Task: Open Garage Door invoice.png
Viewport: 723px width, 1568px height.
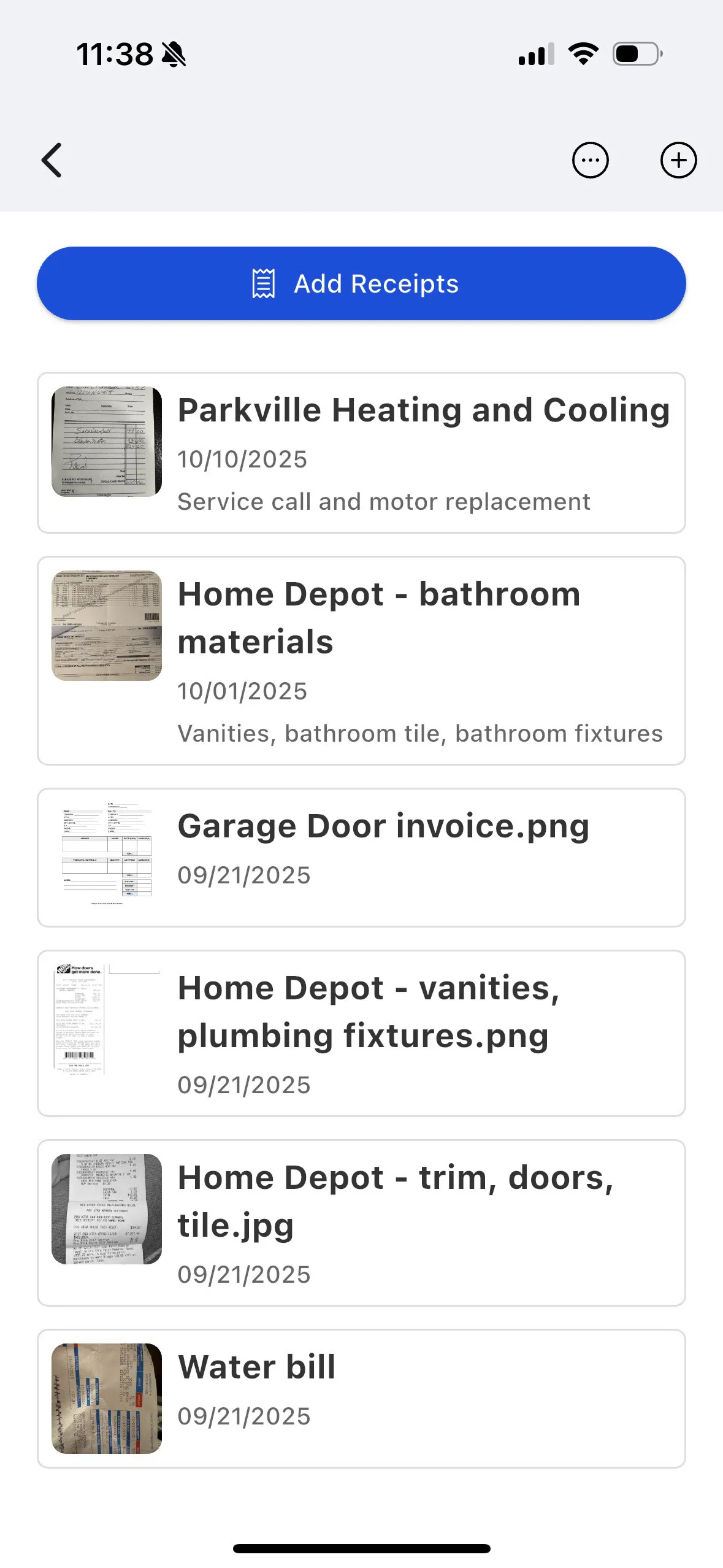Action: pos(361,857)
